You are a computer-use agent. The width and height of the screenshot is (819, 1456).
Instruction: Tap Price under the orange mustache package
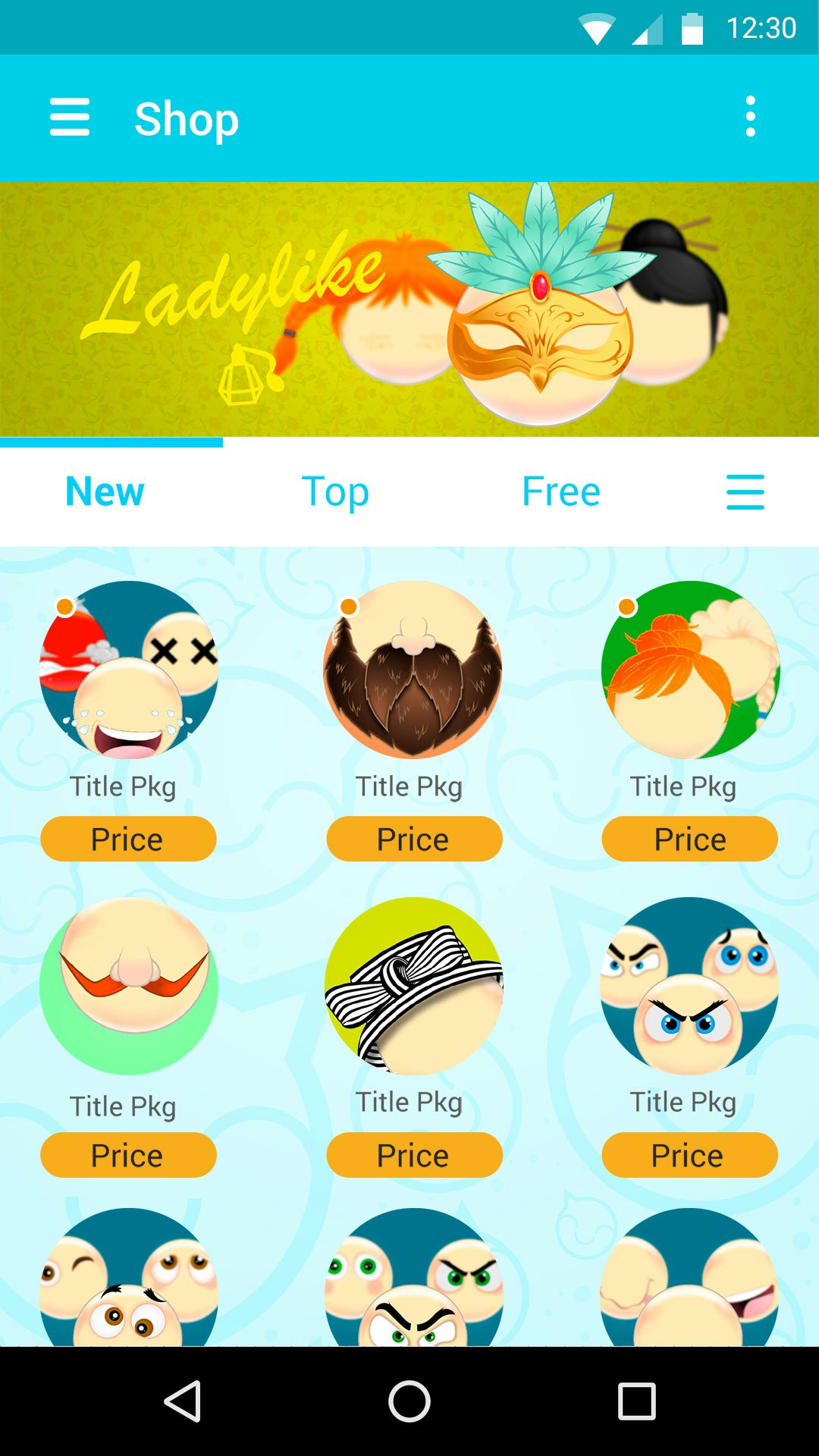[x=128, y=1155]
